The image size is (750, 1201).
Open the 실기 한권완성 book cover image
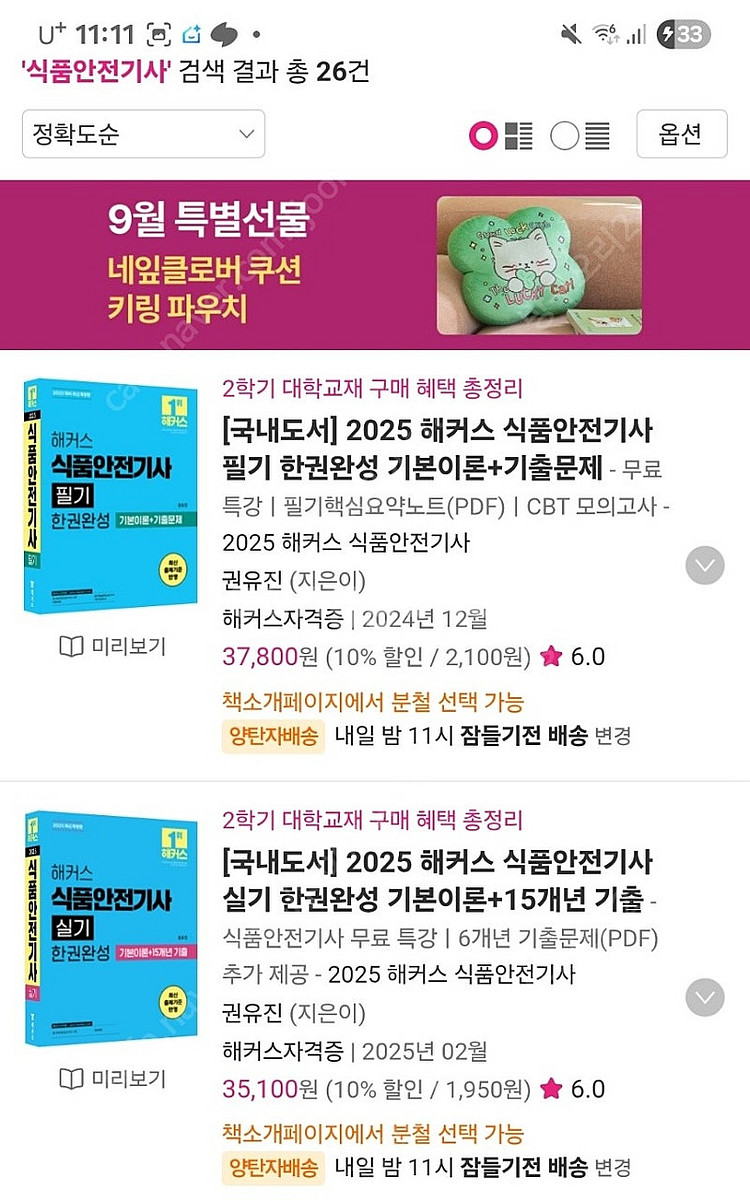(x=98, y=928)
